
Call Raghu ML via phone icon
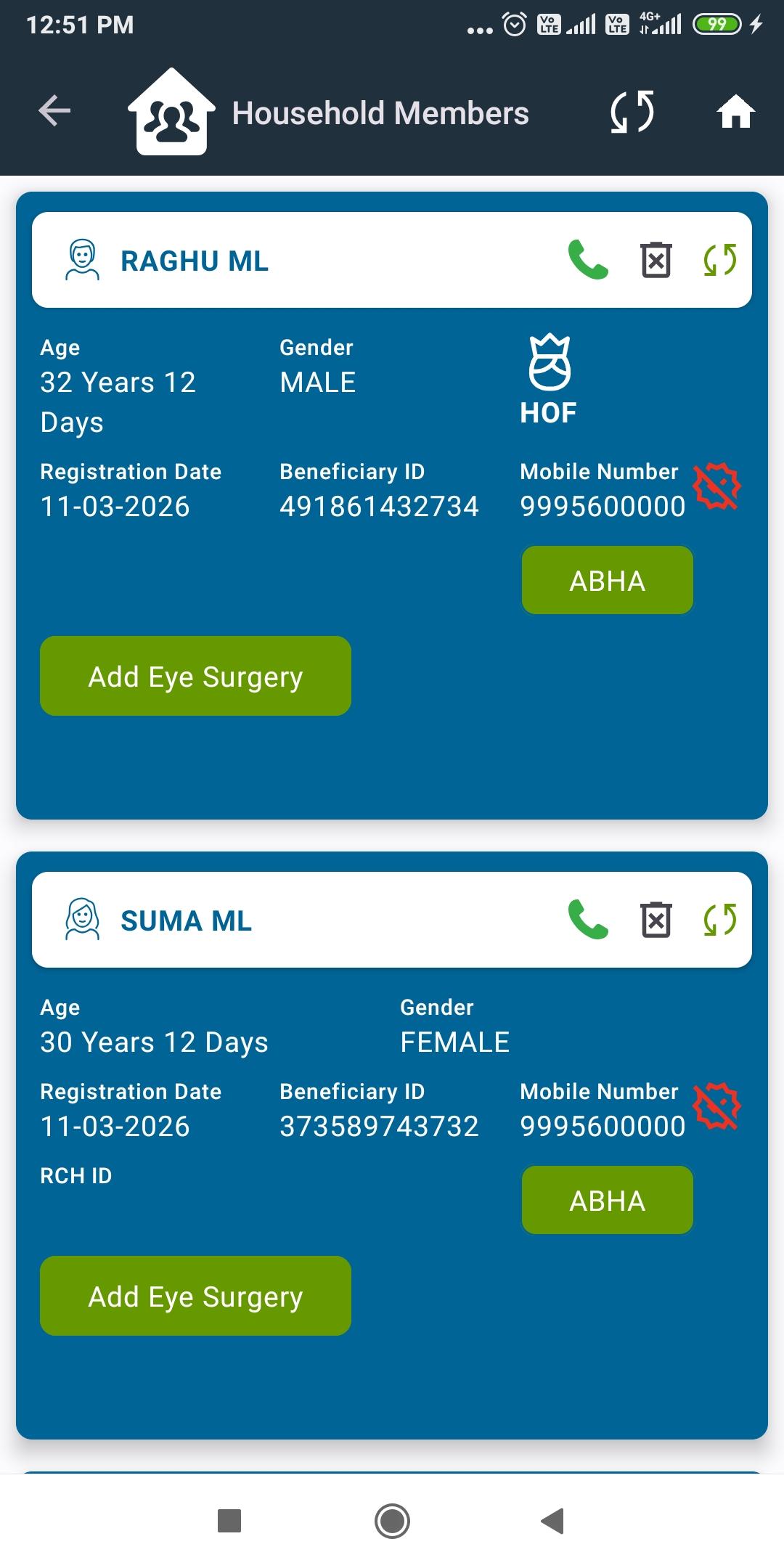(x=588, y=260)
